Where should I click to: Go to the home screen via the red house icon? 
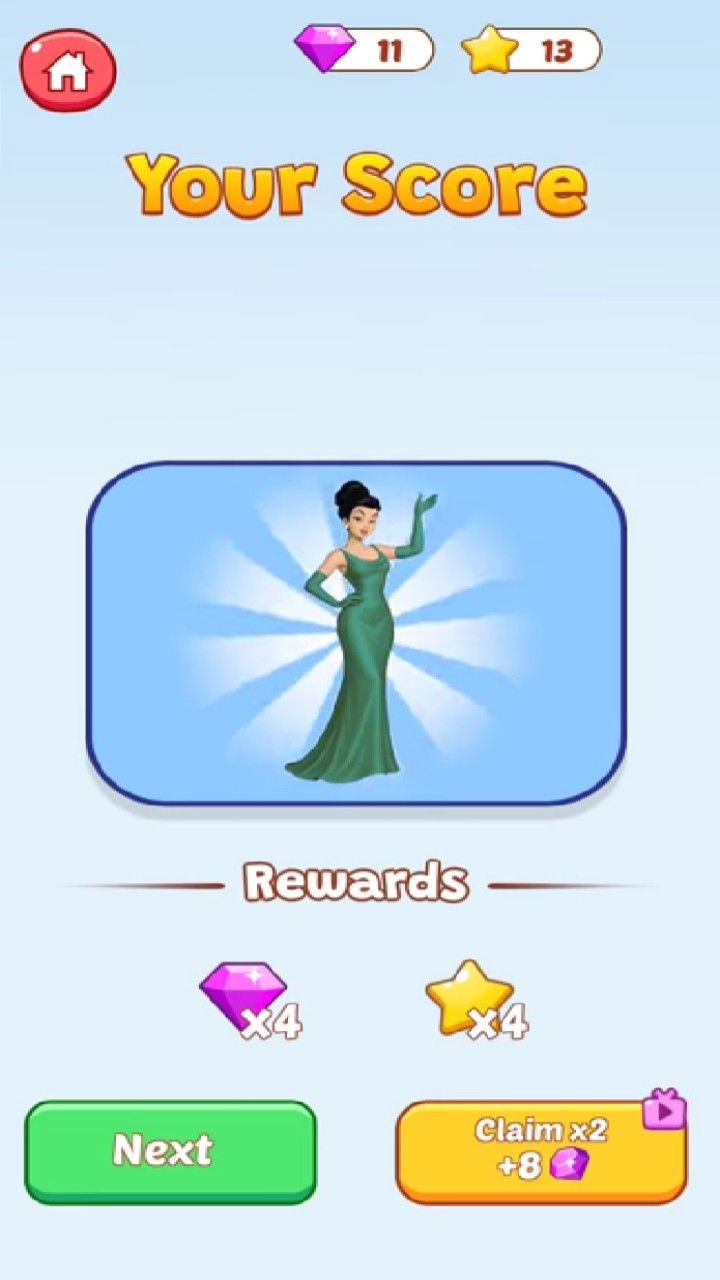tap(68, 70)
